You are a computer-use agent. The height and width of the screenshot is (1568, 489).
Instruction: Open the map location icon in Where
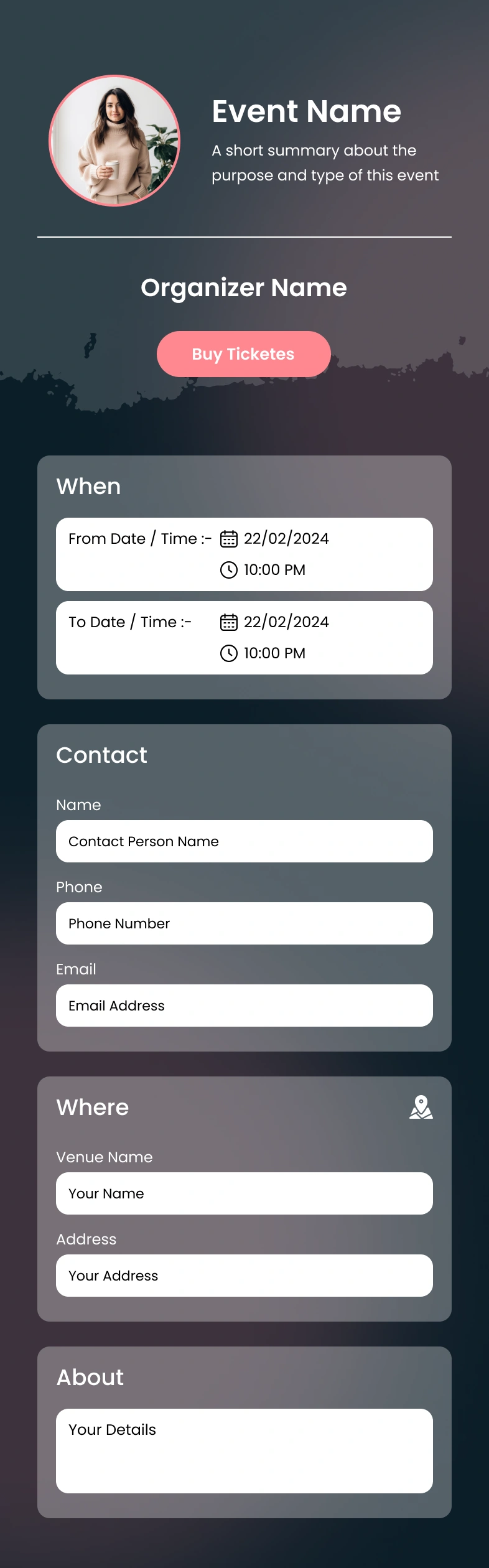pyautogui.click(x=421, y=1108)
